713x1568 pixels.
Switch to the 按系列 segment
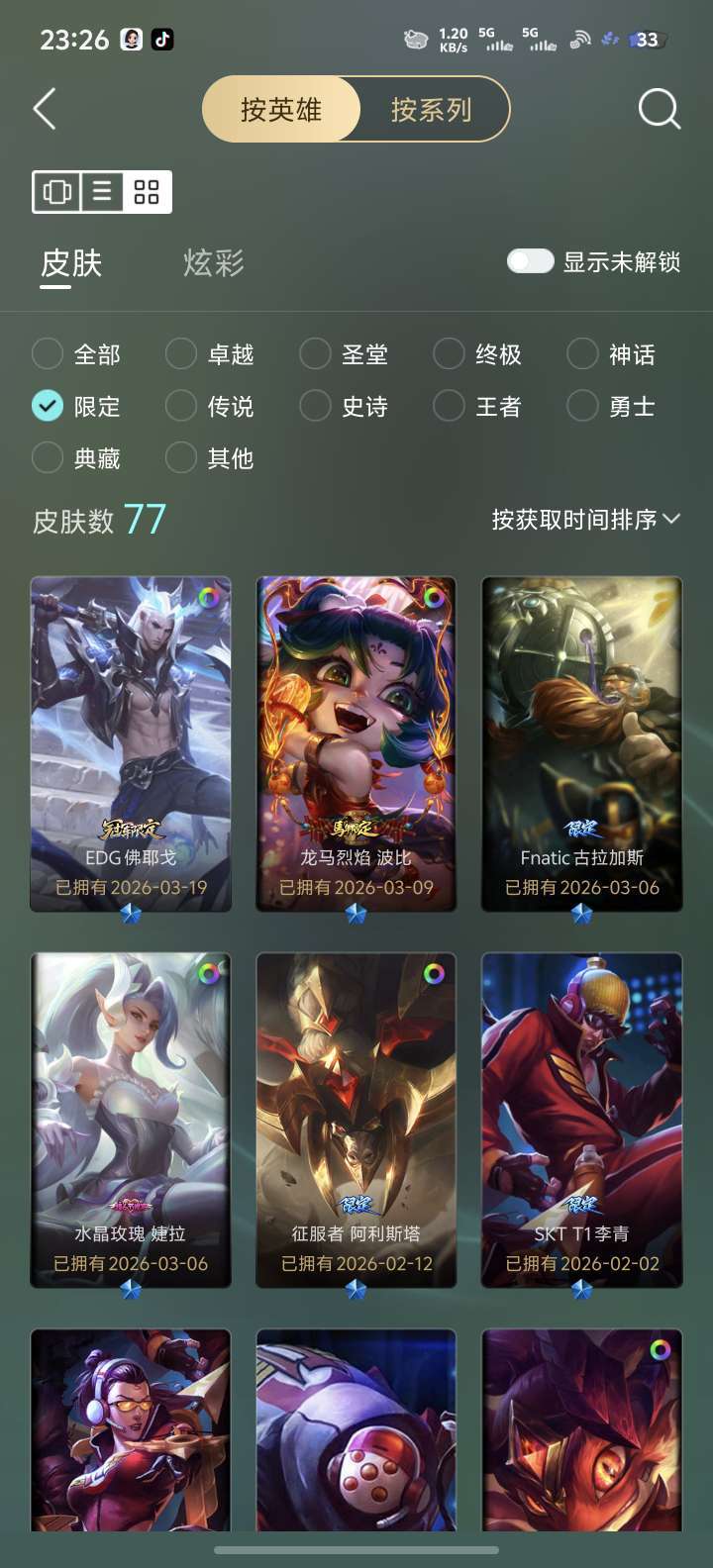click(431, 110)
